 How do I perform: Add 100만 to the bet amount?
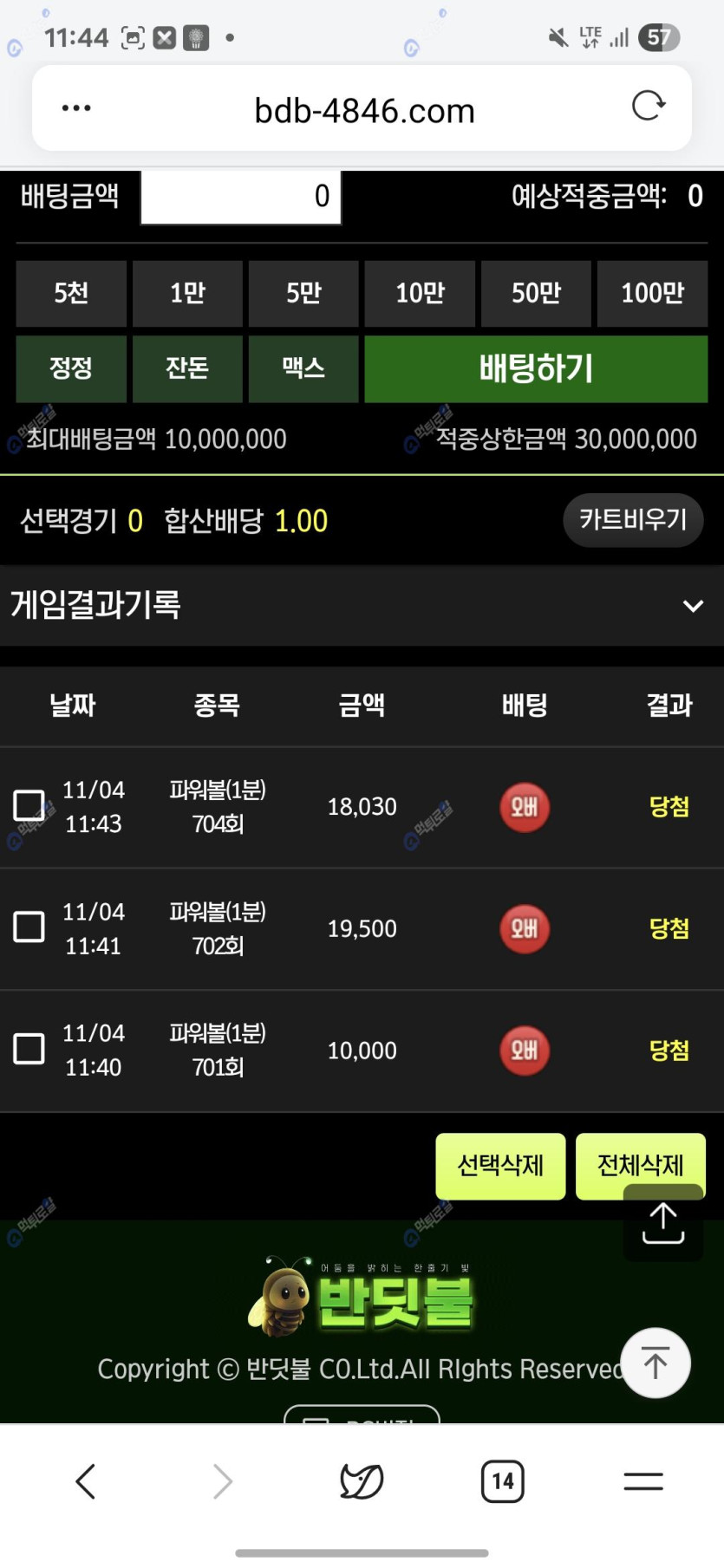pyautogui.click(x=652, y=293)
